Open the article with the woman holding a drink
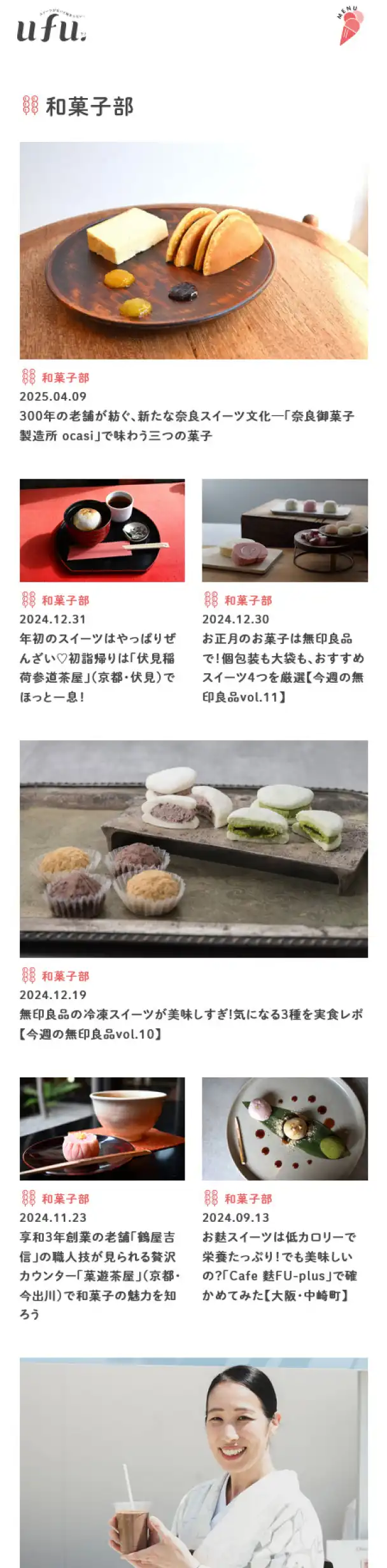 193,1464
